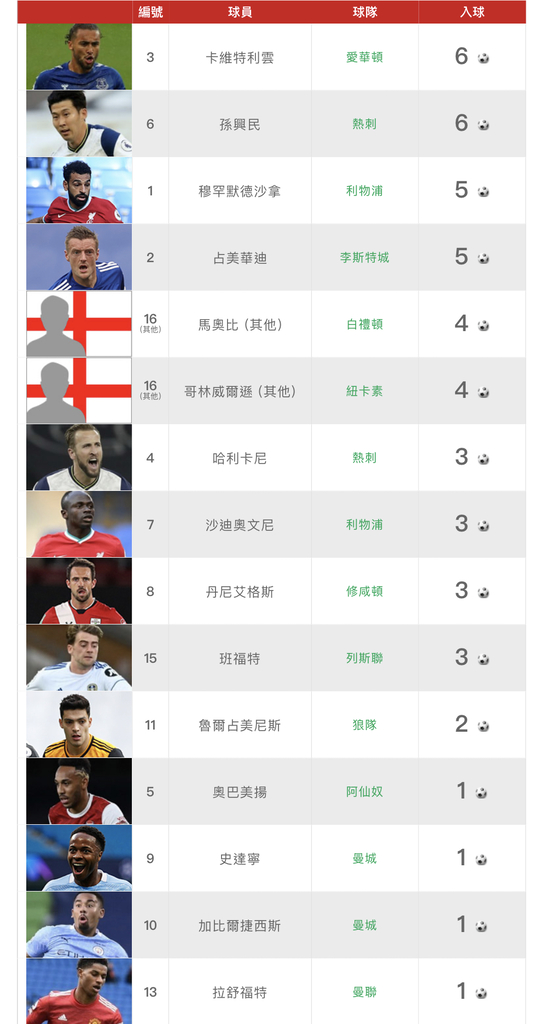This screenshot has width=546, height=1024.
Task: Tap the 利物浦 link in 沙迪奧文尼's row
Action: click(364, 524)
